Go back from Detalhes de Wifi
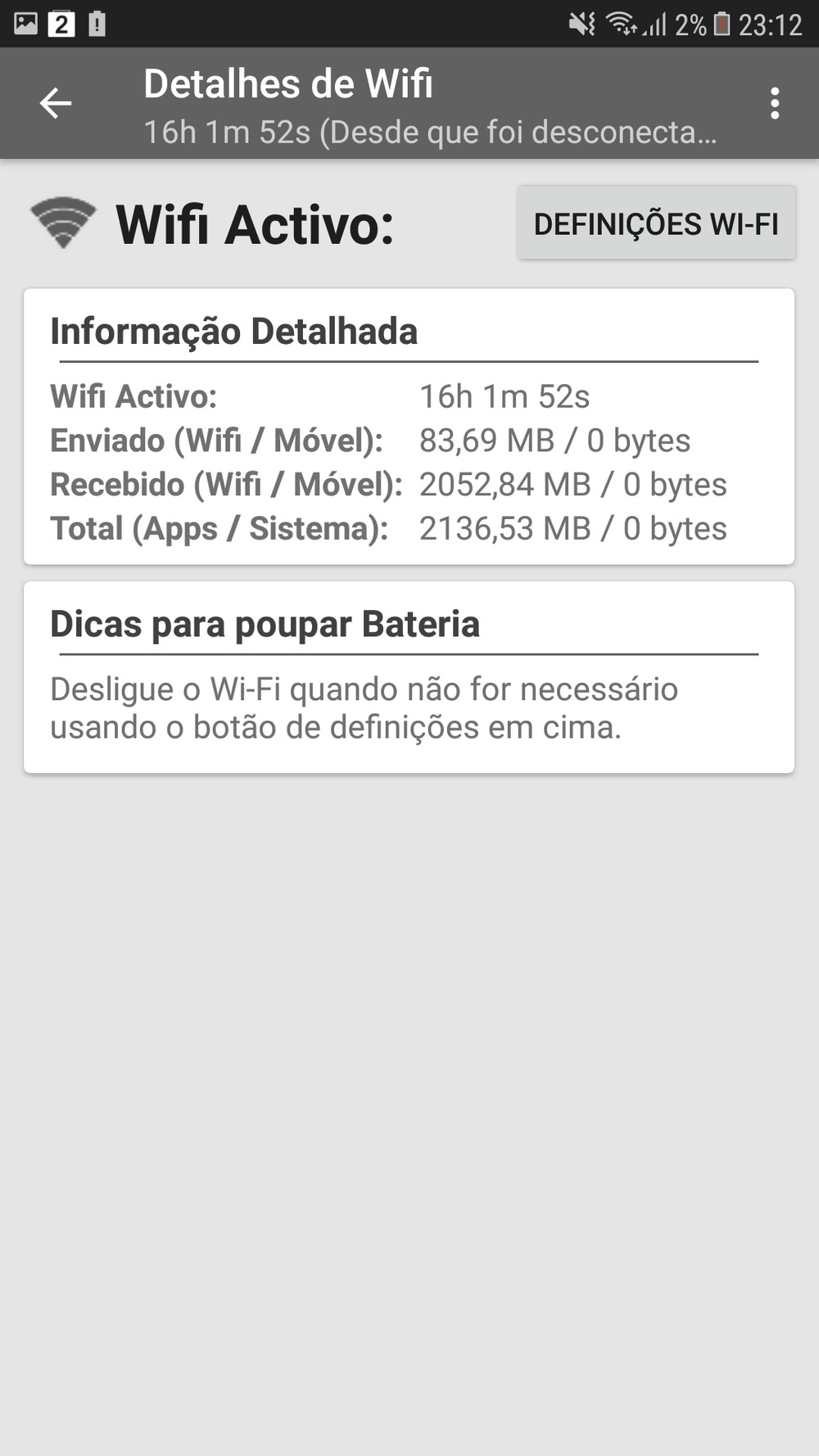 tap(56, 104)
